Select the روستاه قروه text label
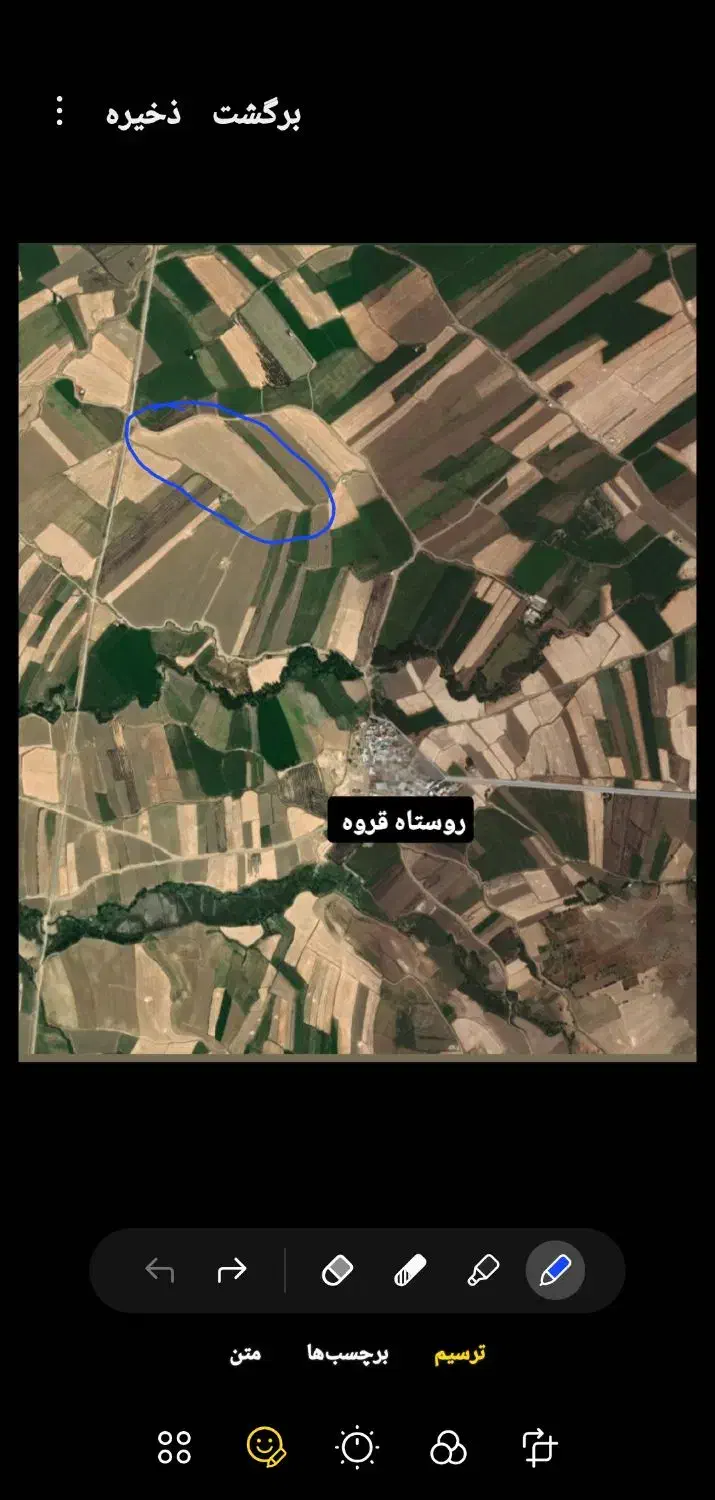The image size is (715, 1500). [401, 823]
